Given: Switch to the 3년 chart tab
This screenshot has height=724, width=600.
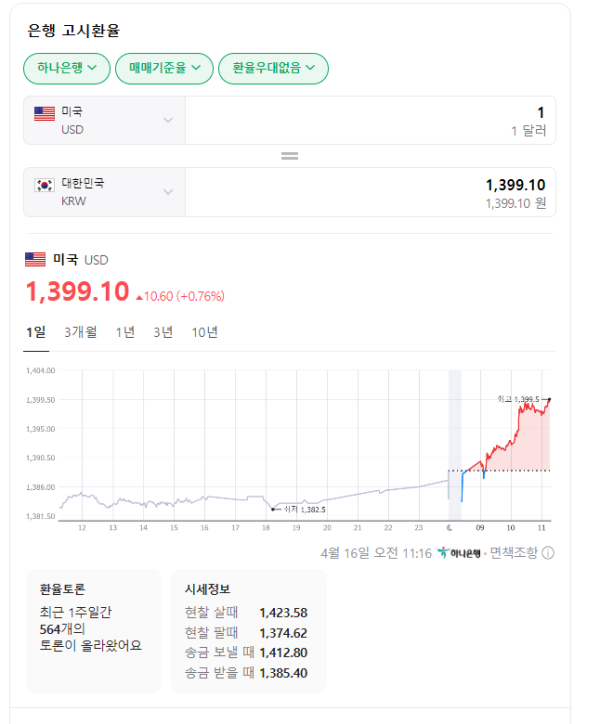Looking at the screenshot, I should pos(163,333).
